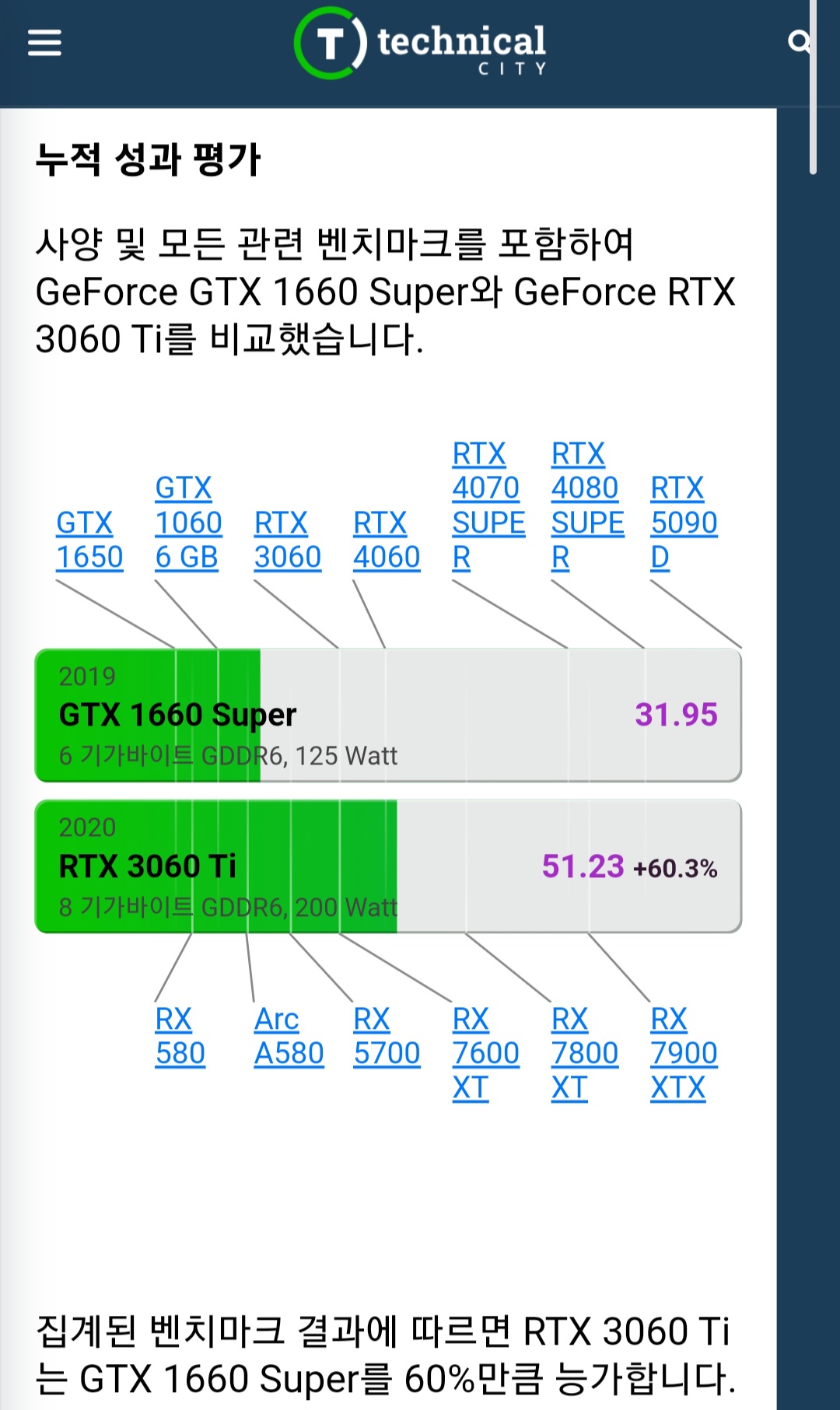
Task: Open the GTX 1060 6 GB link
Action: (189, 523)
